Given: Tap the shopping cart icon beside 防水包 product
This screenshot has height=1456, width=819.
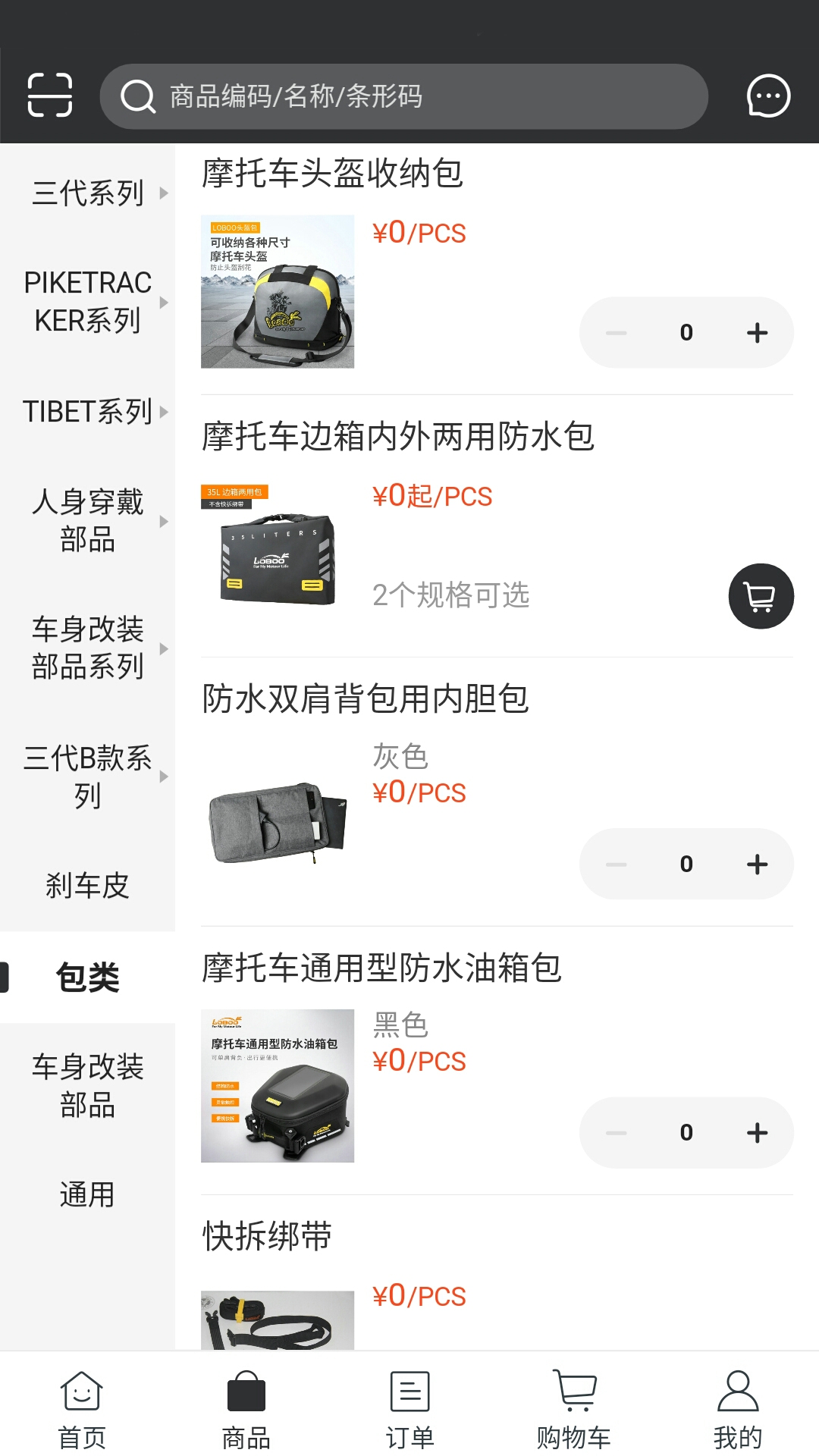Looking at the screenshot, I should pyautogui.click(x=761, y=597).
